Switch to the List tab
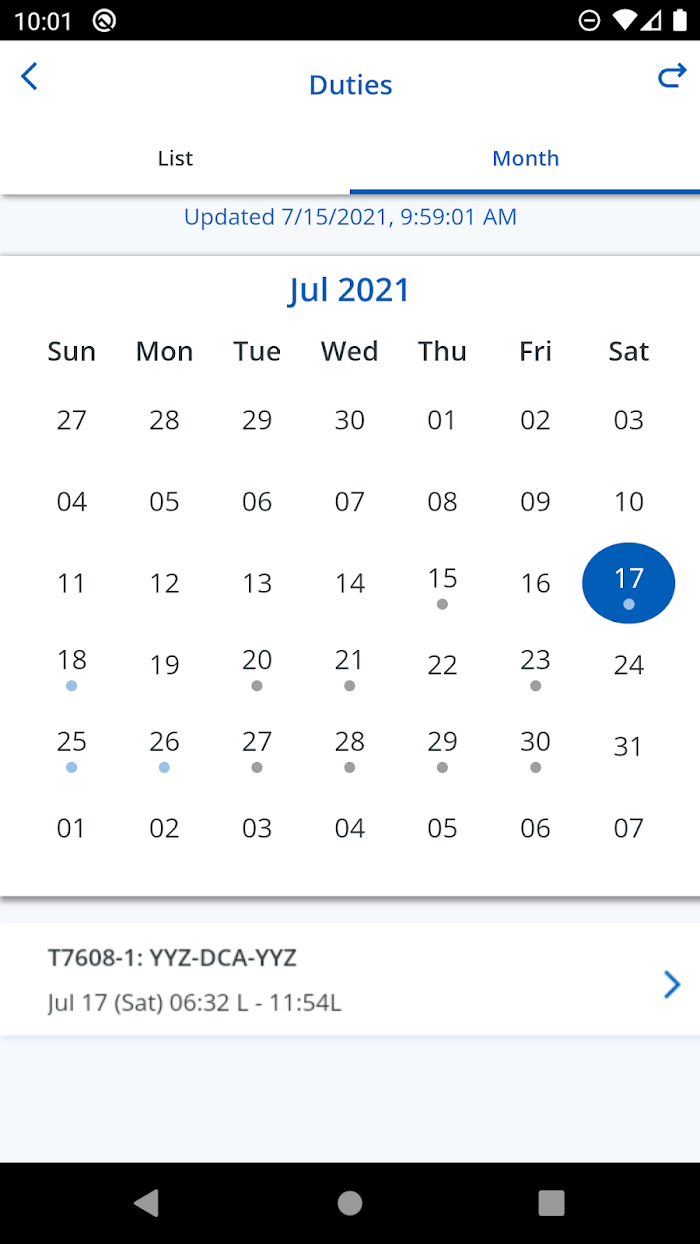700x1244 pixels. point(175,158)
